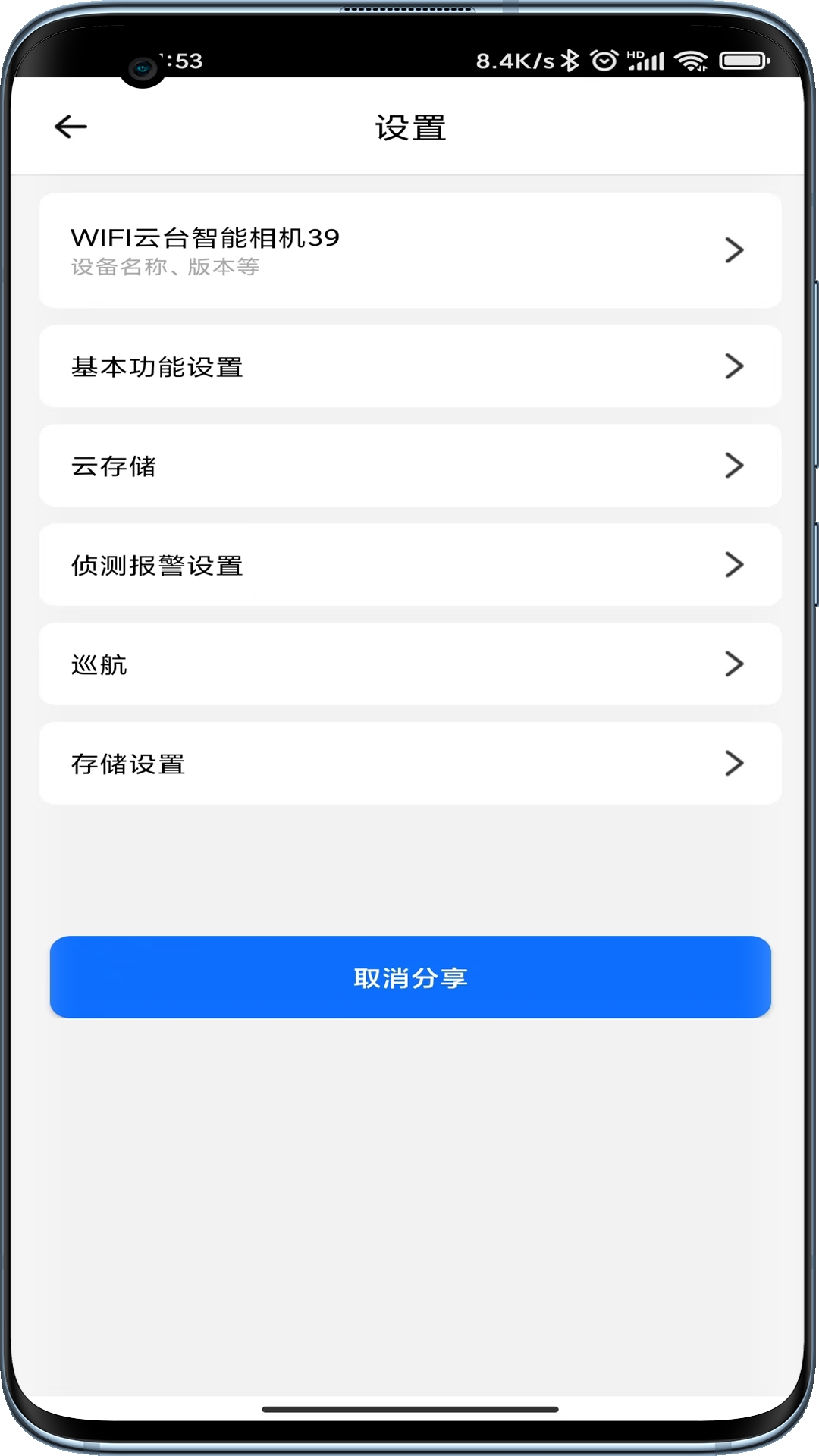Open the 云存储 row
This screenshot has height=1456, width=819.
point(410,466)
